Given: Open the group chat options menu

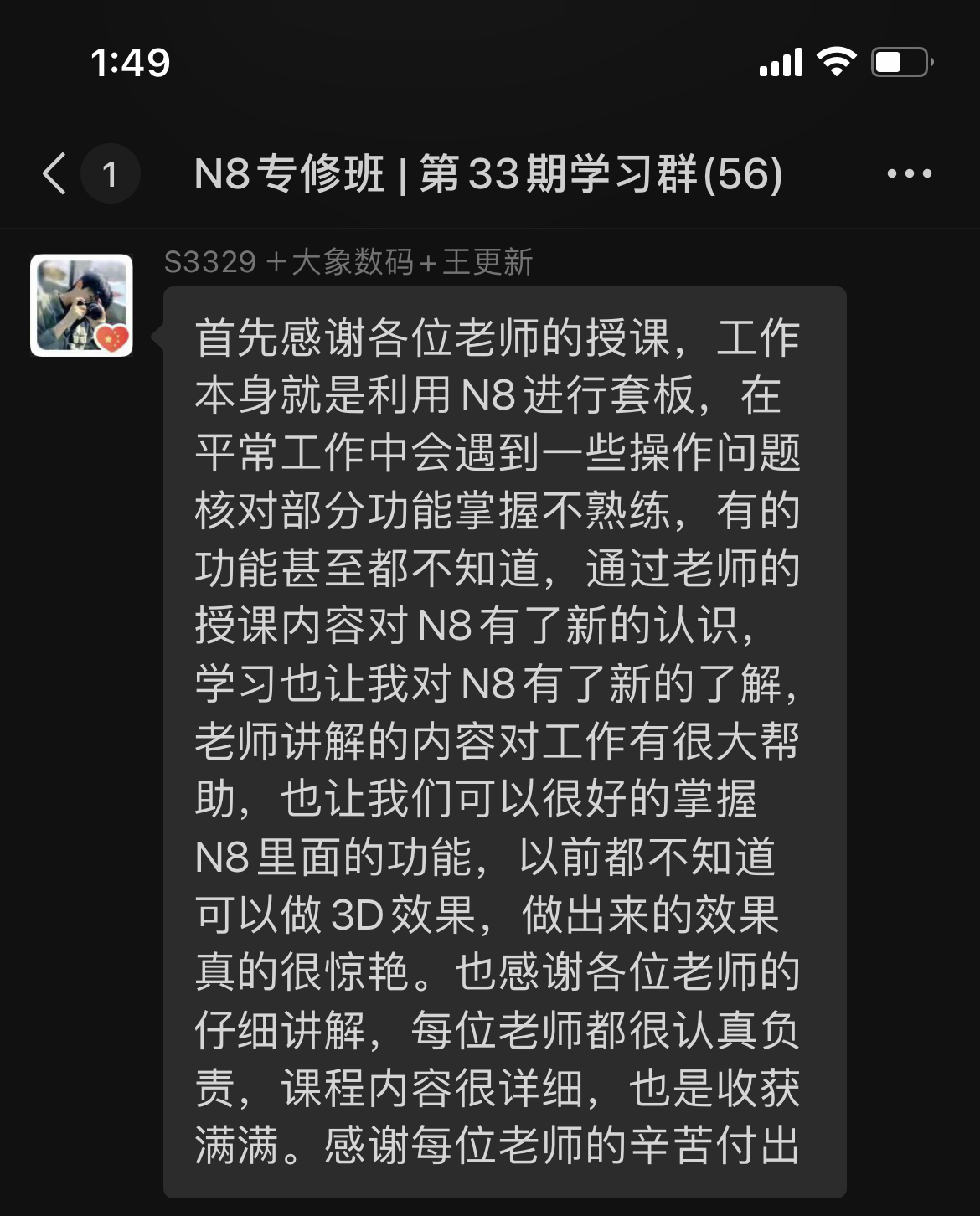Looking at the screenshot, I should tap(909, 174).
